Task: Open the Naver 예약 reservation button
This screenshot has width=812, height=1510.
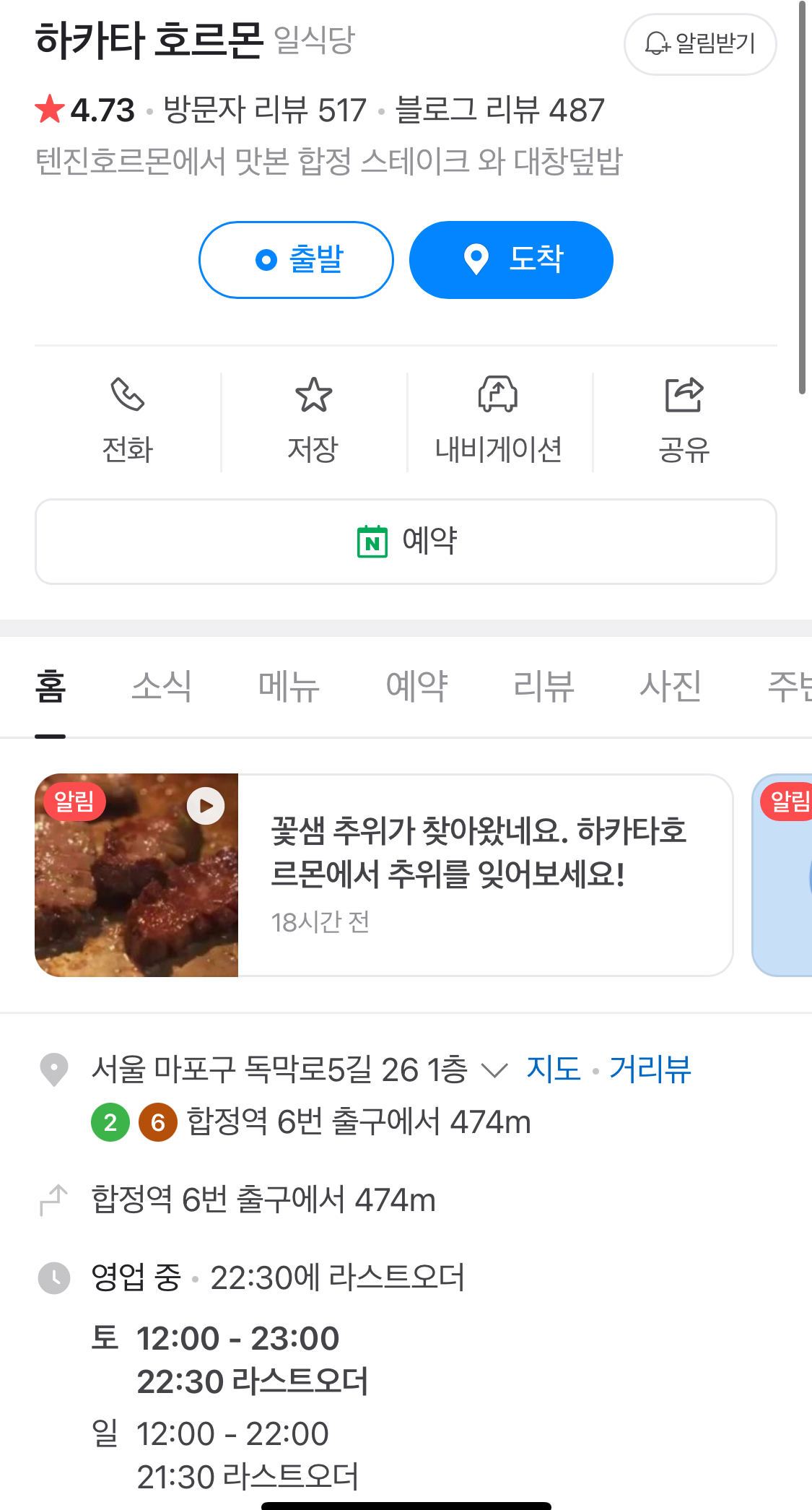Action: [406, 542]
